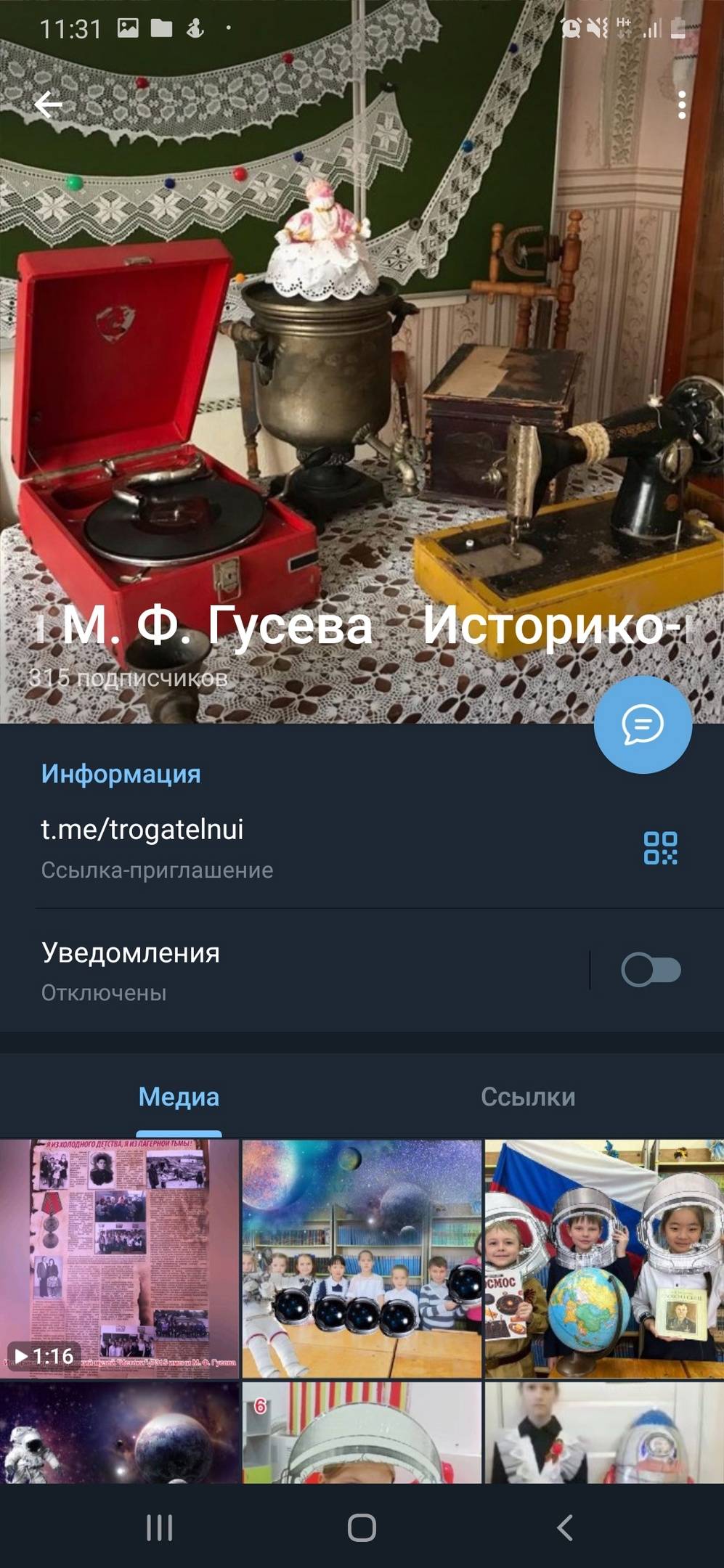This screenshot has width=724, height=1568.
Task: Show the invite link QR code
Action: click(660, 848)
